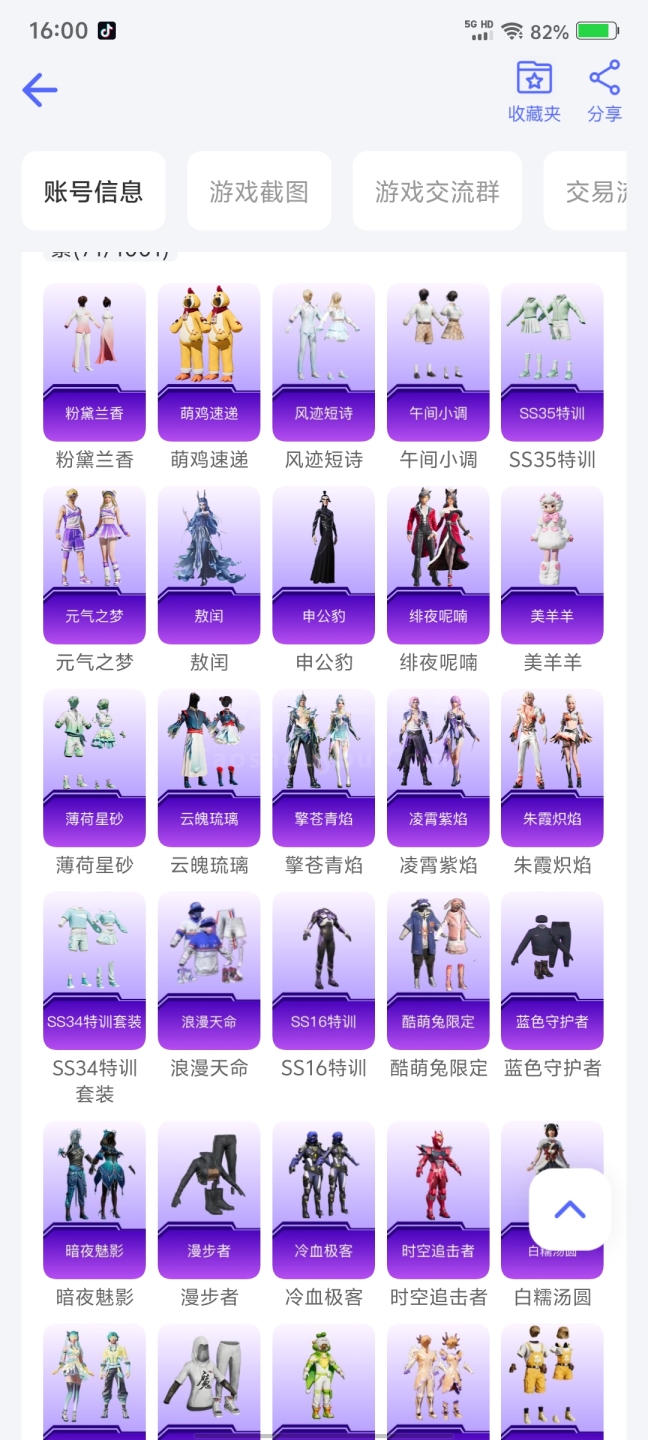Go back using the arrow icon

point(40,90)
